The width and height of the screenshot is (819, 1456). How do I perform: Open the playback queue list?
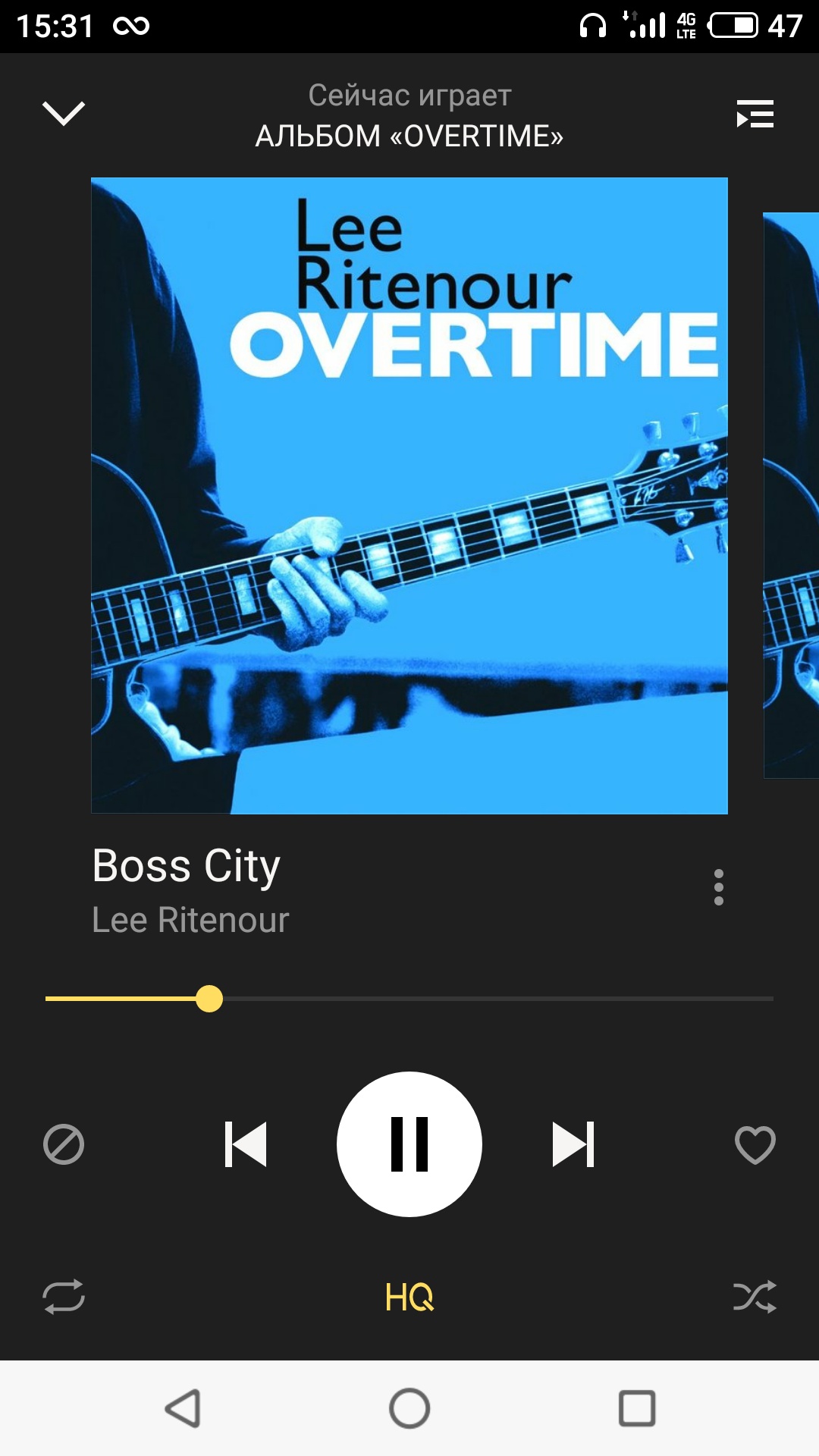755,115
